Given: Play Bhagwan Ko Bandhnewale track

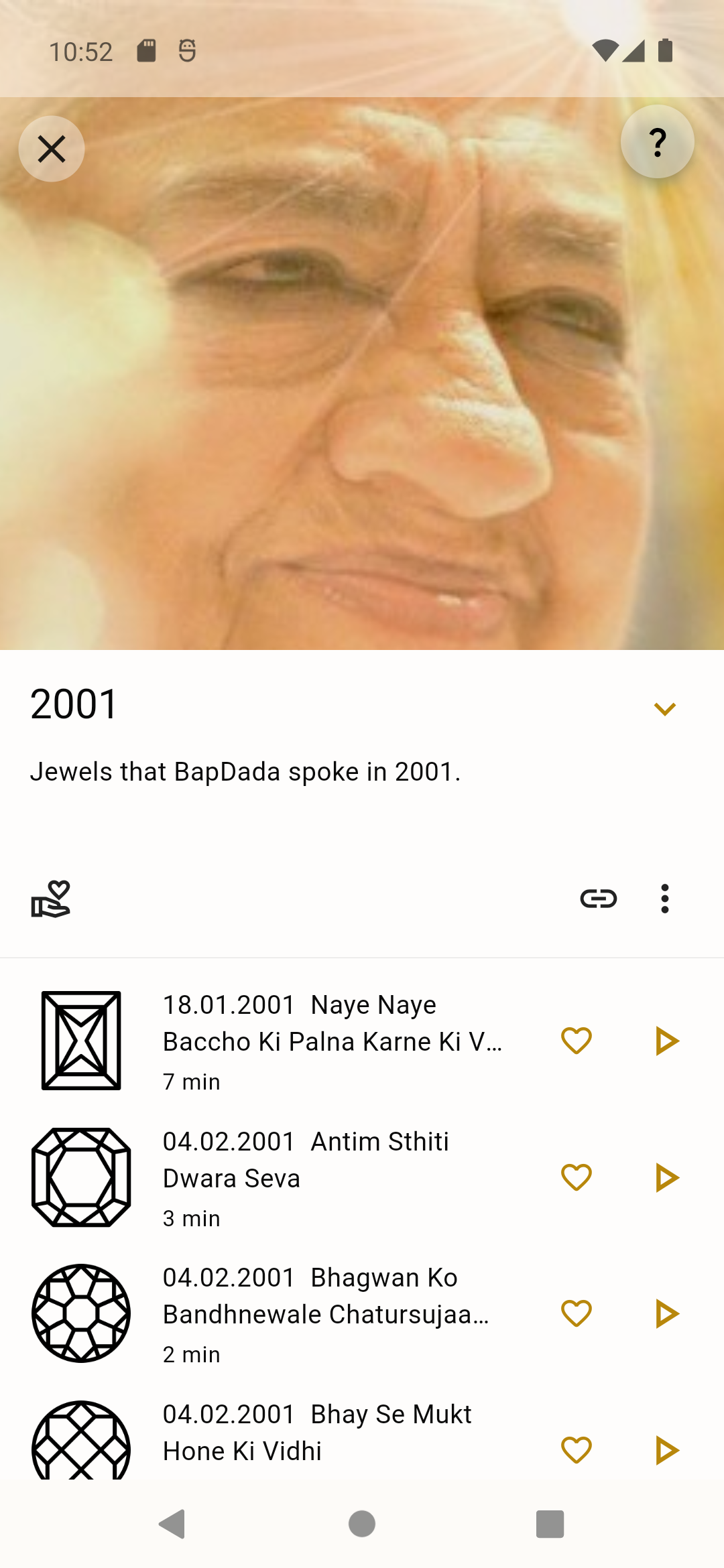Looking at the screenshot, I should click(x=666, y=1313).
